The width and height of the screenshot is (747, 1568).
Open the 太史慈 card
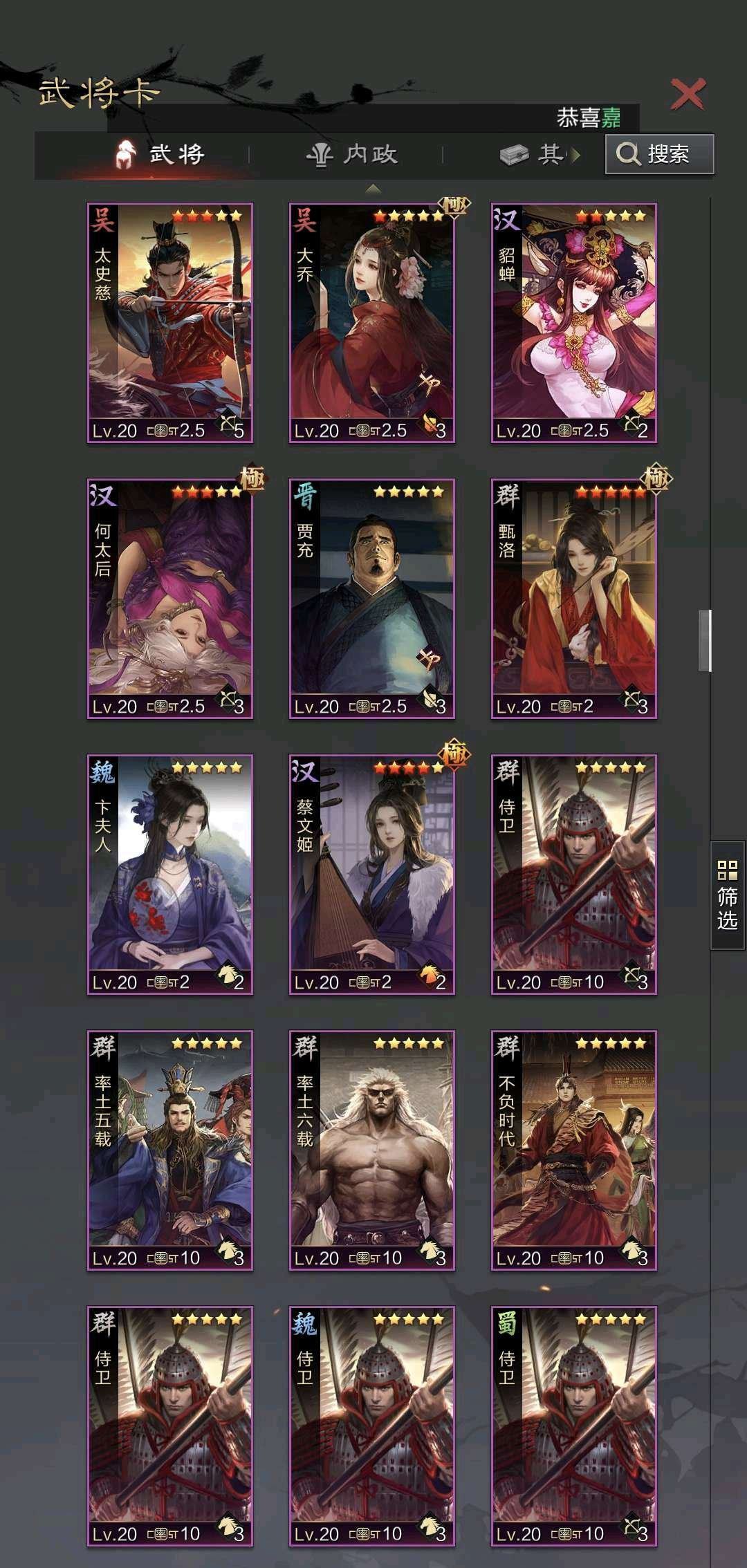click(170, 323)
